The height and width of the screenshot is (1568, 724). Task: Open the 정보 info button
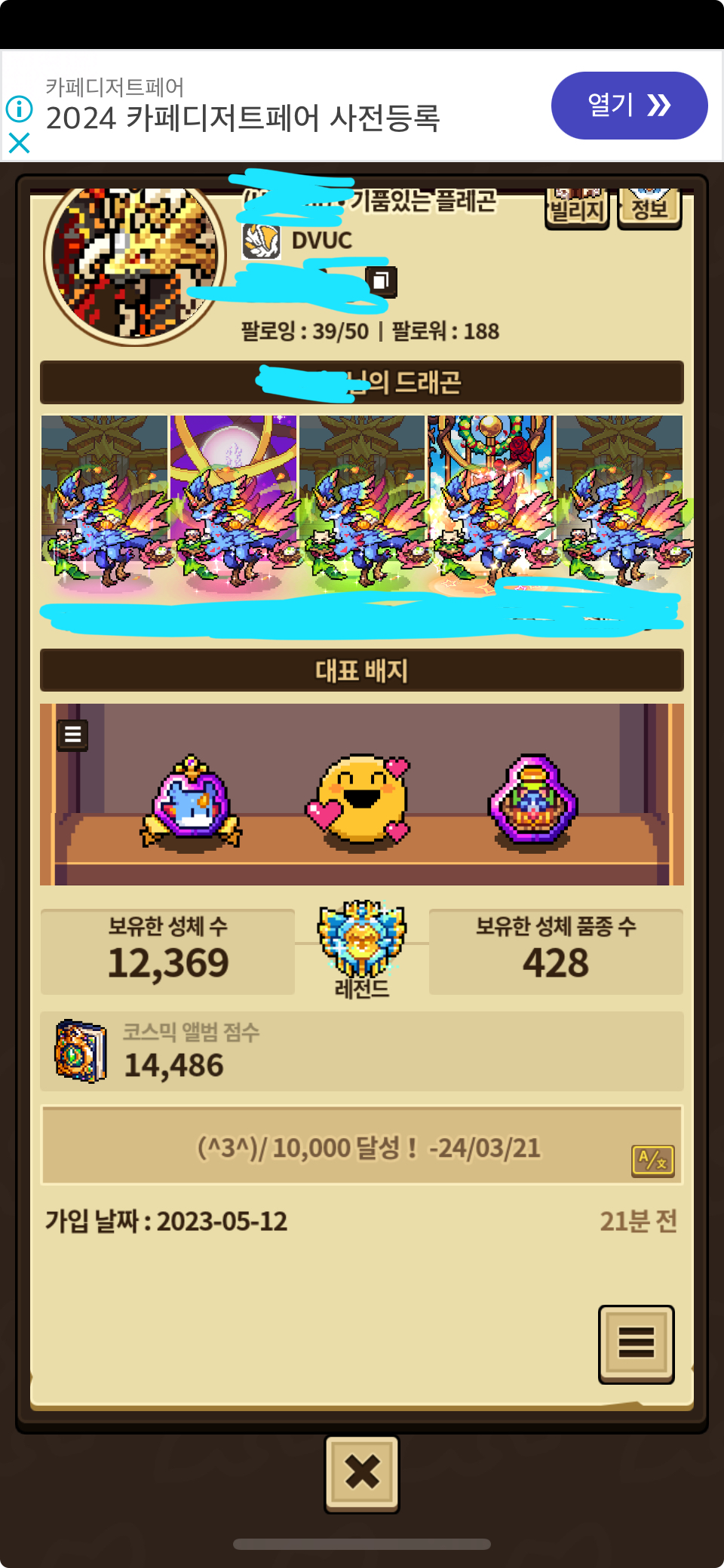(x=649, y=208)
